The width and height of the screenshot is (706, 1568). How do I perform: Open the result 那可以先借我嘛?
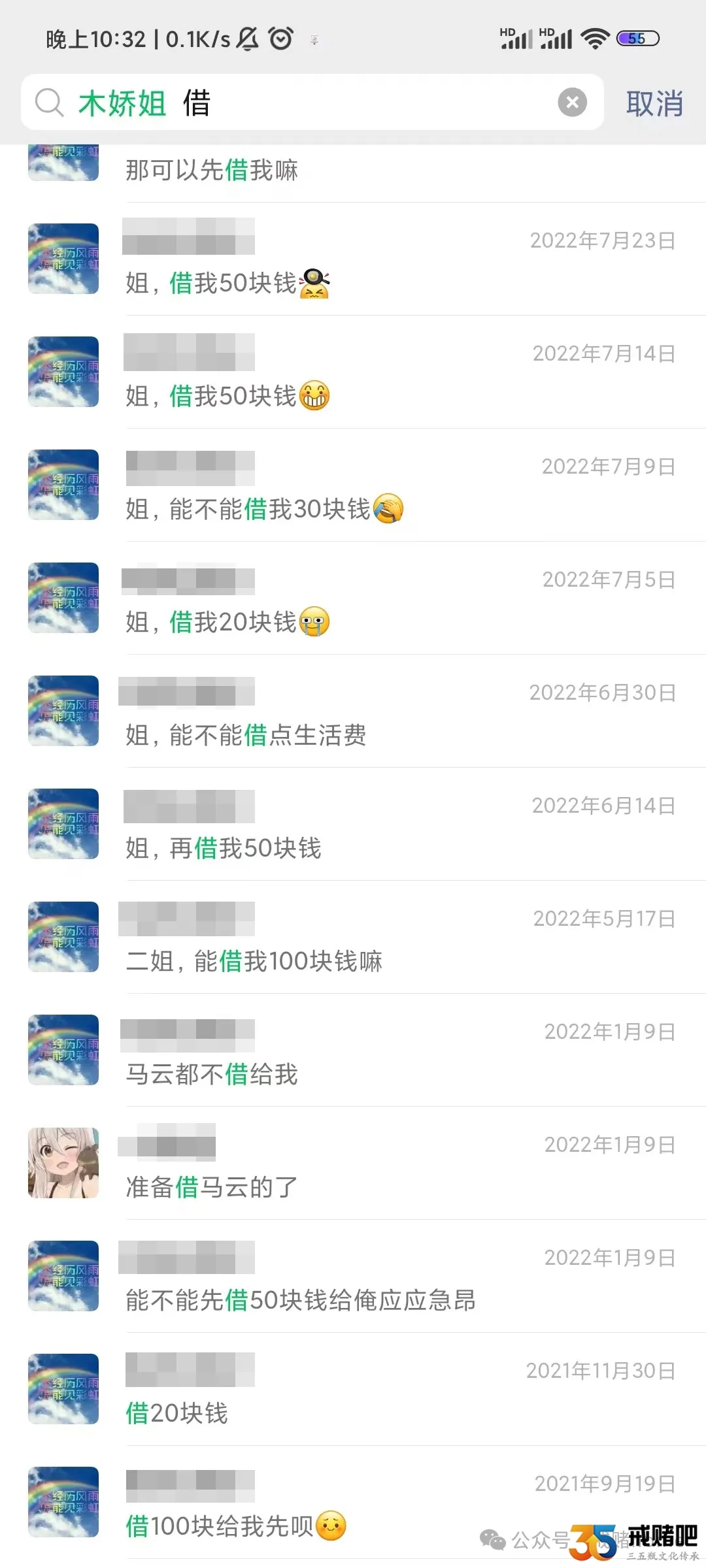click(399, 170)
